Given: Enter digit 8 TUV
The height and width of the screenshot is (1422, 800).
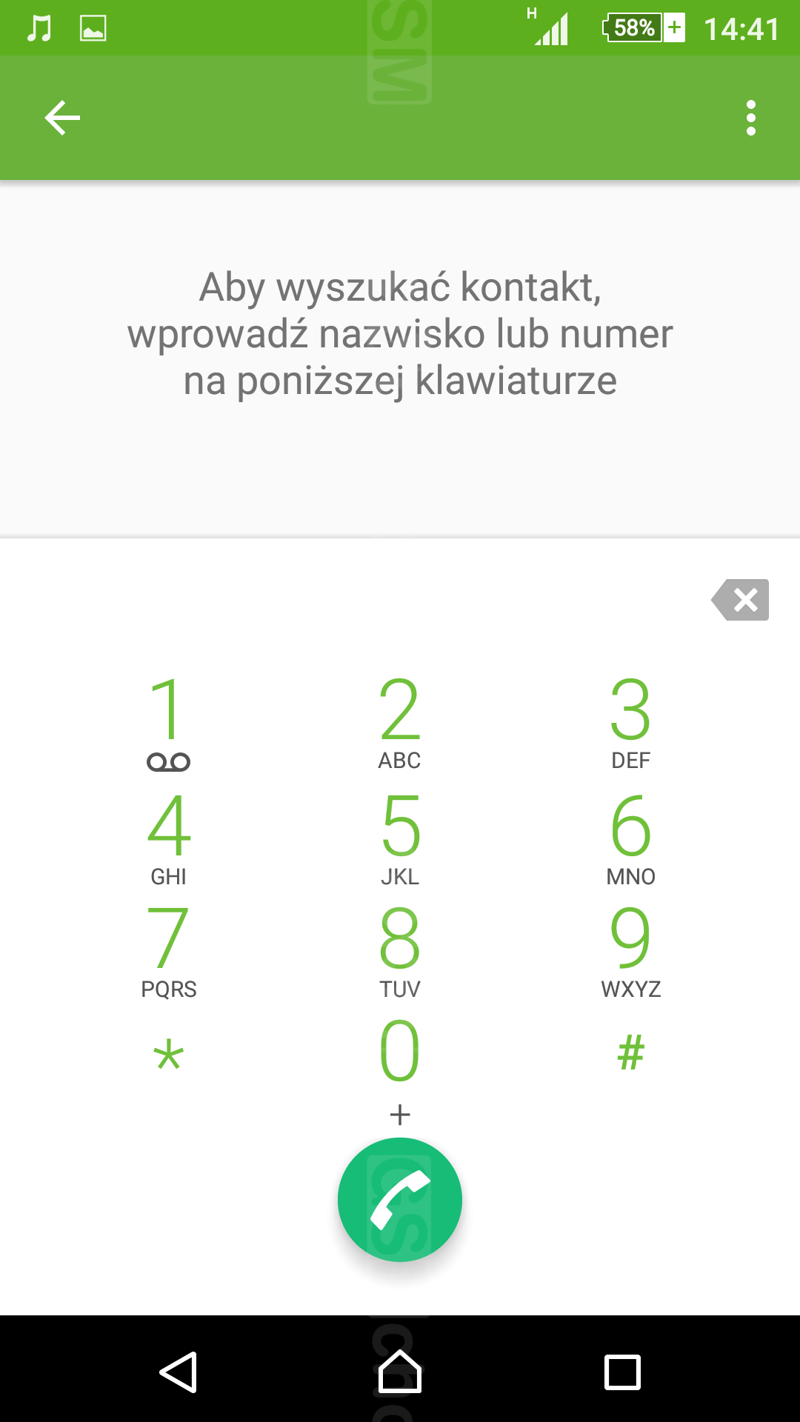Looking at the screenshot, I should coord(399,952).
